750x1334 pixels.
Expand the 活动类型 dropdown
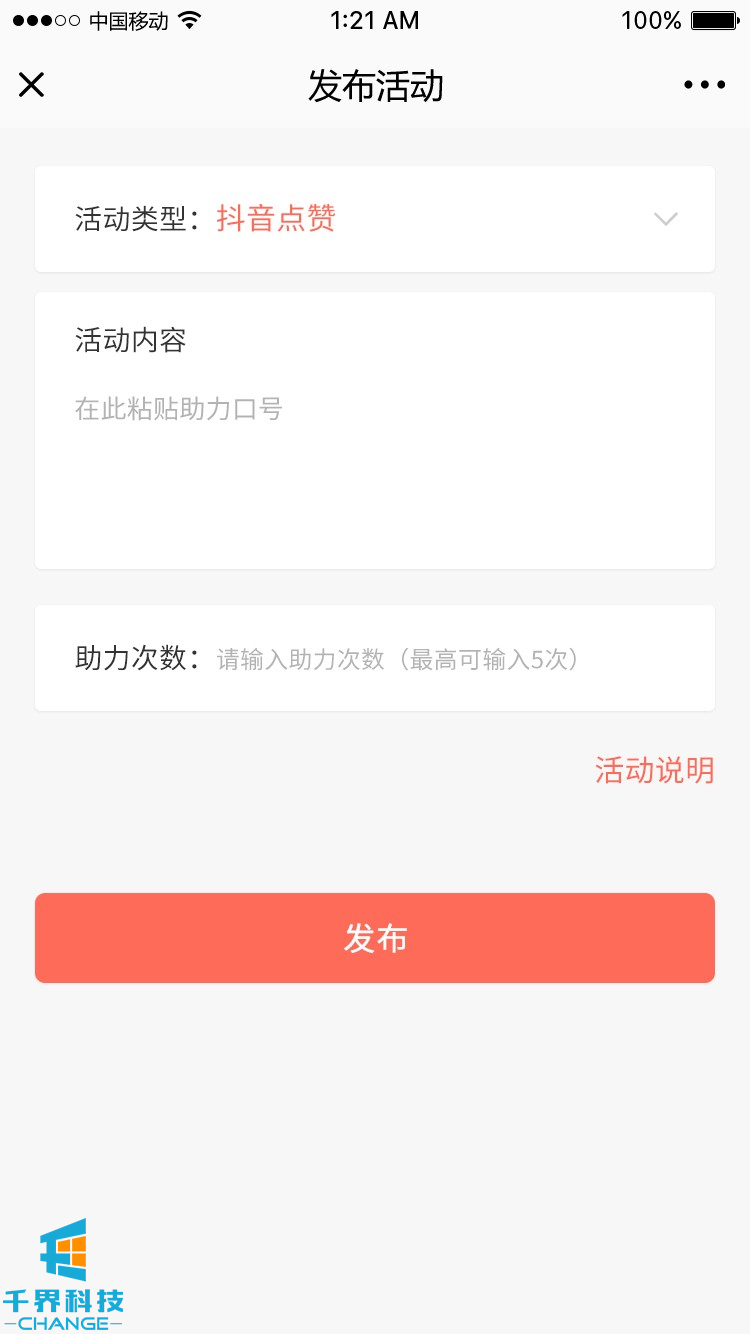pyautogui.click(x=665, y=219)
